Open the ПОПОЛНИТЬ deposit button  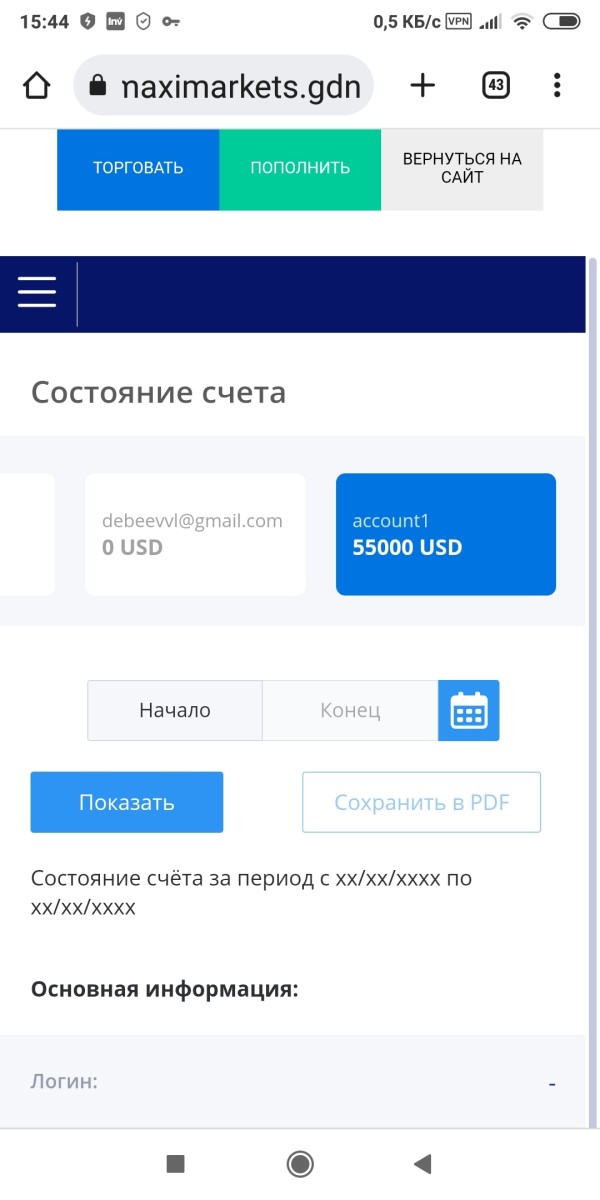click(300, 168)
